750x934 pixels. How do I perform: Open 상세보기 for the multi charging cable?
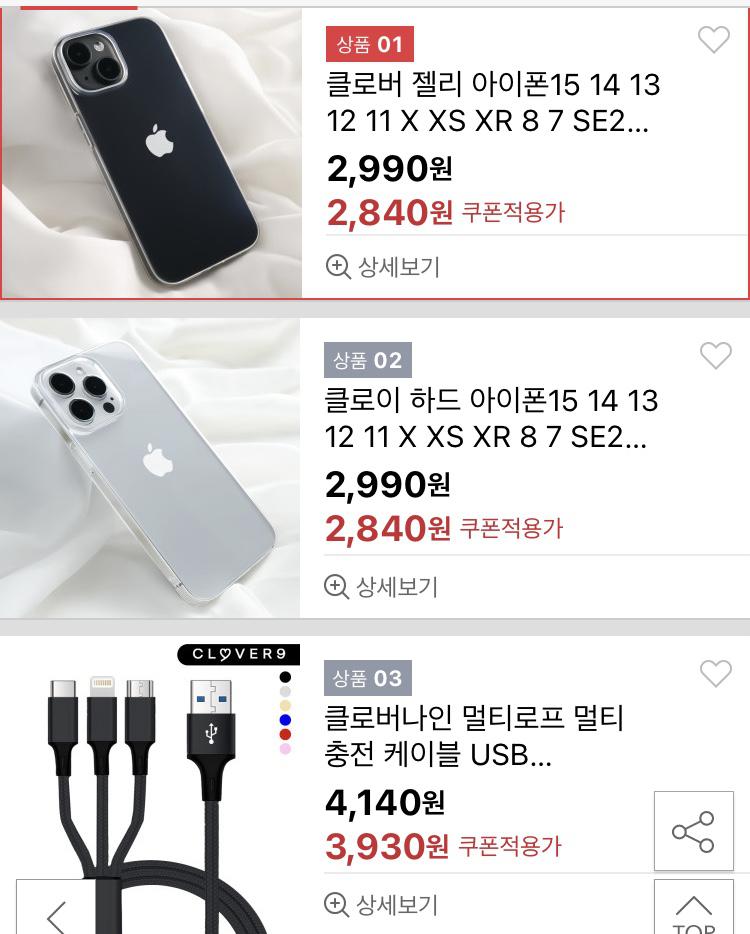(383, 905)
